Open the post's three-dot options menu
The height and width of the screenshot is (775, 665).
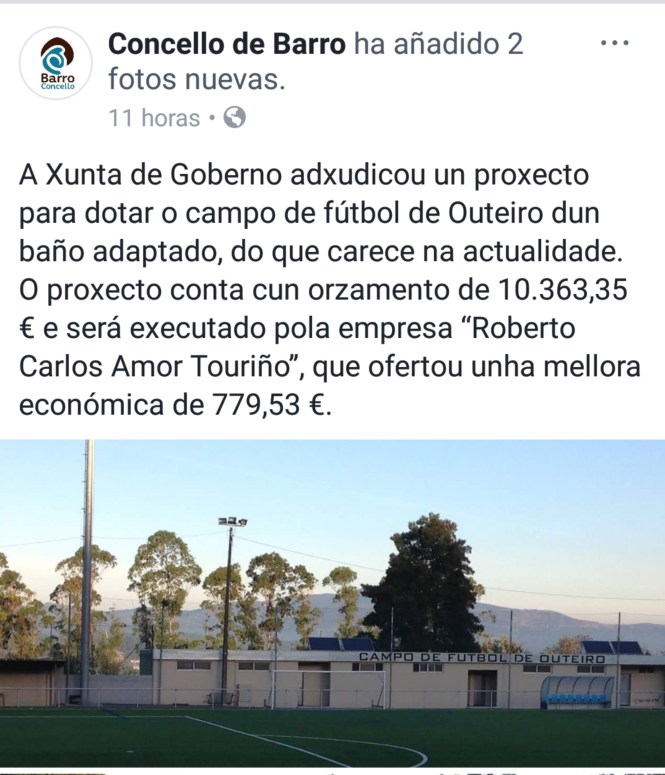(x=614, y=43)
